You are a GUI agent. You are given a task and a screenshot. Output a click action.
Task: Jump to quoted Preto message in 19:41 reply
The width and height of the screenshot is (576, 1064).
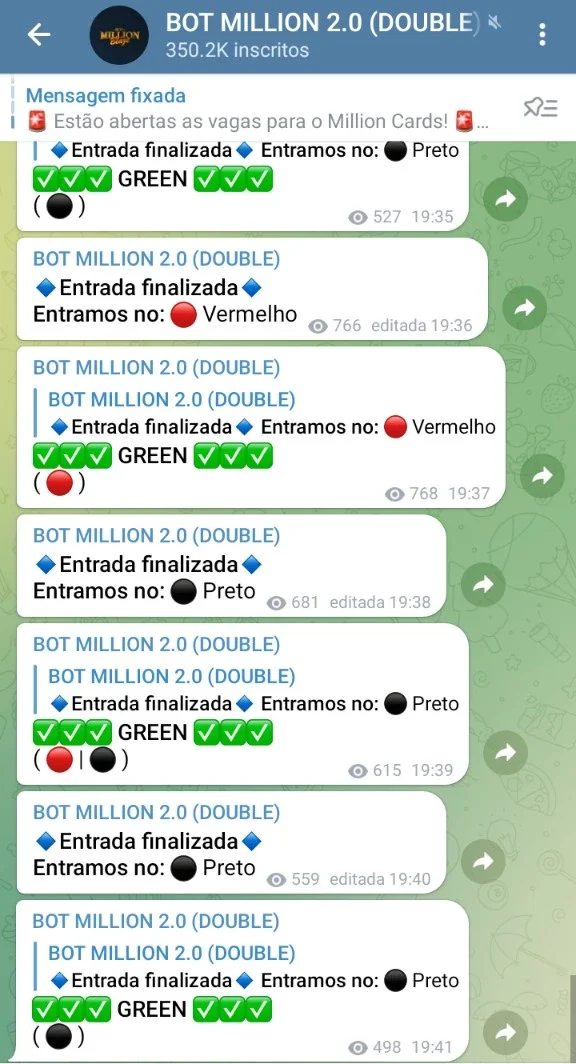pos(247,967)
